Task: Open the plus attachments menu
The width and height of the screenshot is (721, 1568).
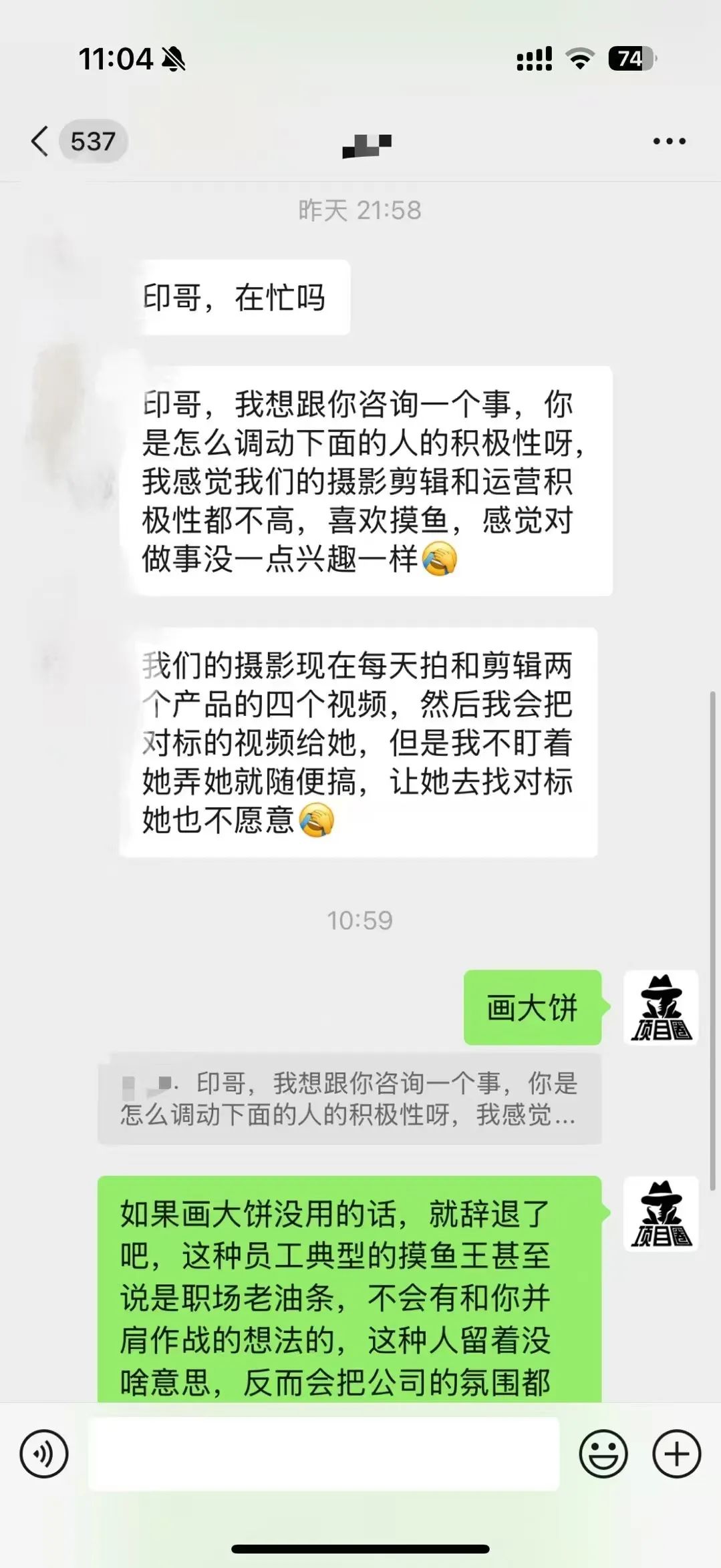Action: 676,1454
